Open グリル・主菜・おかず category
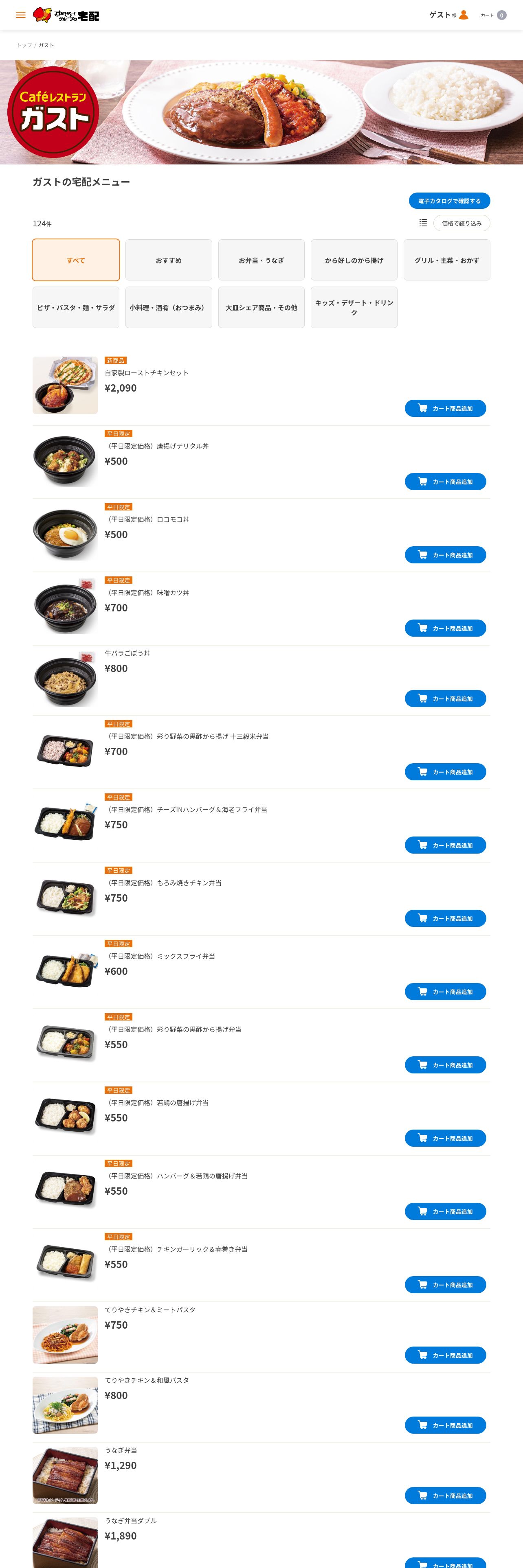 point(446,260)
